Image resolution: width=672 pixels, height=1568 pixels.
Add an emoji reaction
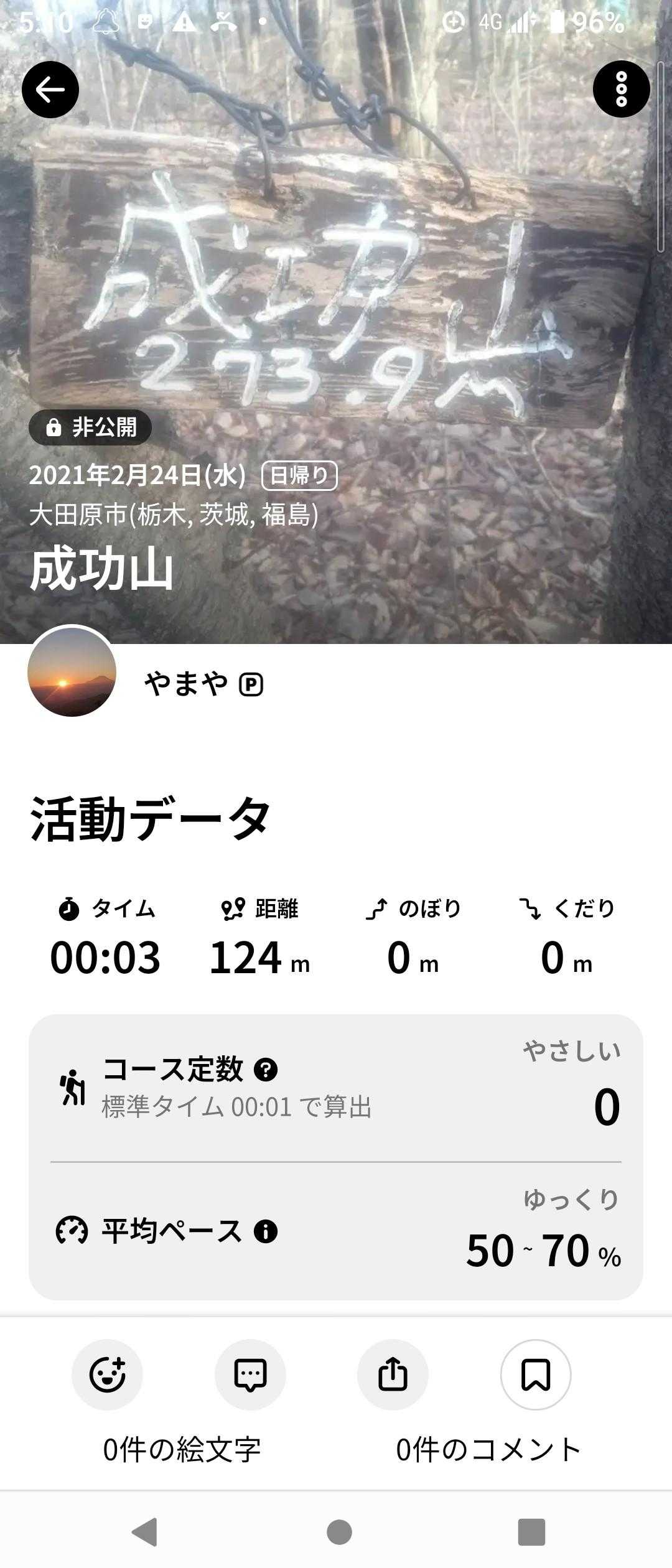pos(107,1374)
